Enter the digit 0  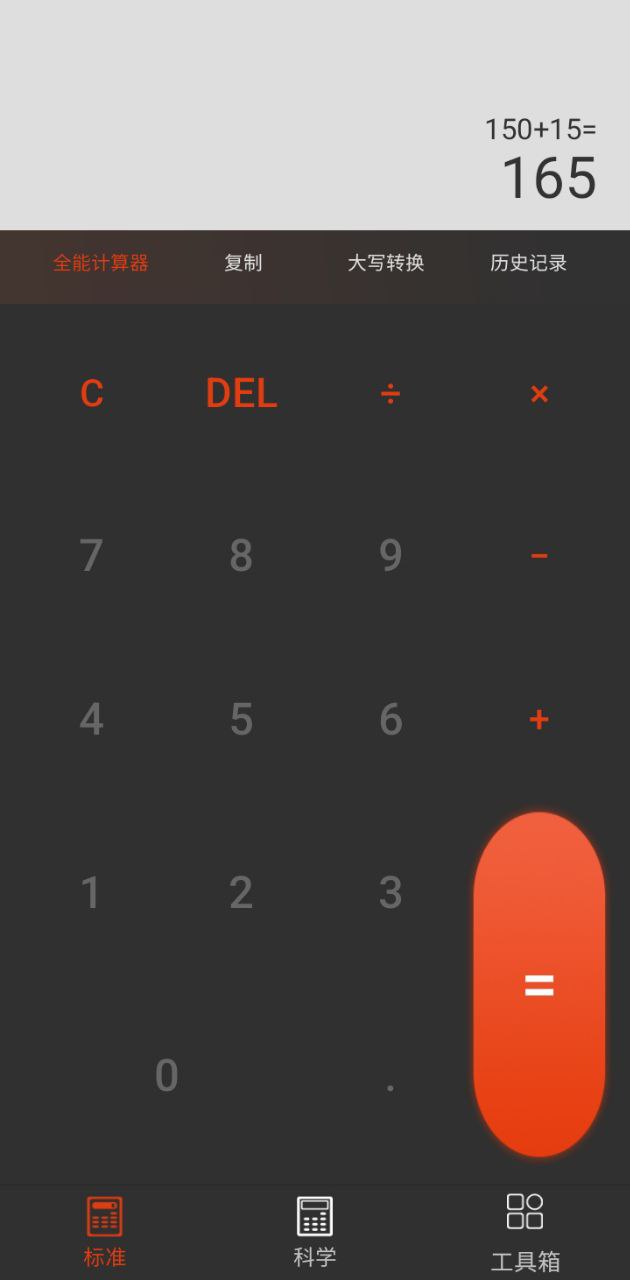pos(166,1076)
